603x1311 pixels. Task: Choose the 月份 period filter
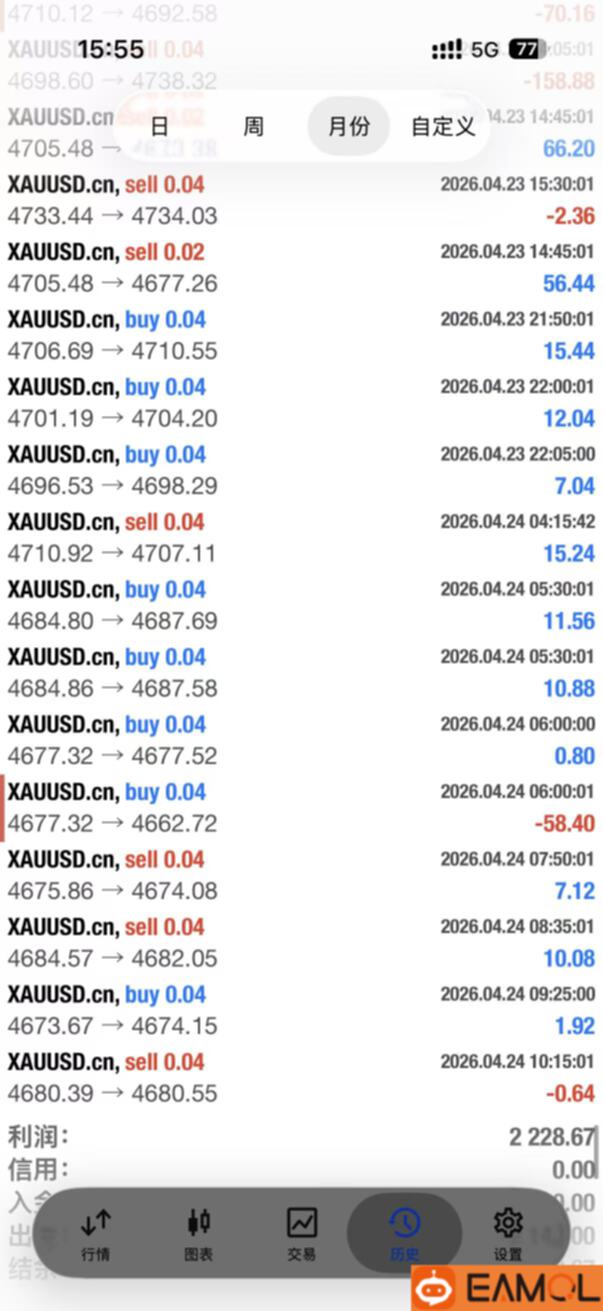348,126
